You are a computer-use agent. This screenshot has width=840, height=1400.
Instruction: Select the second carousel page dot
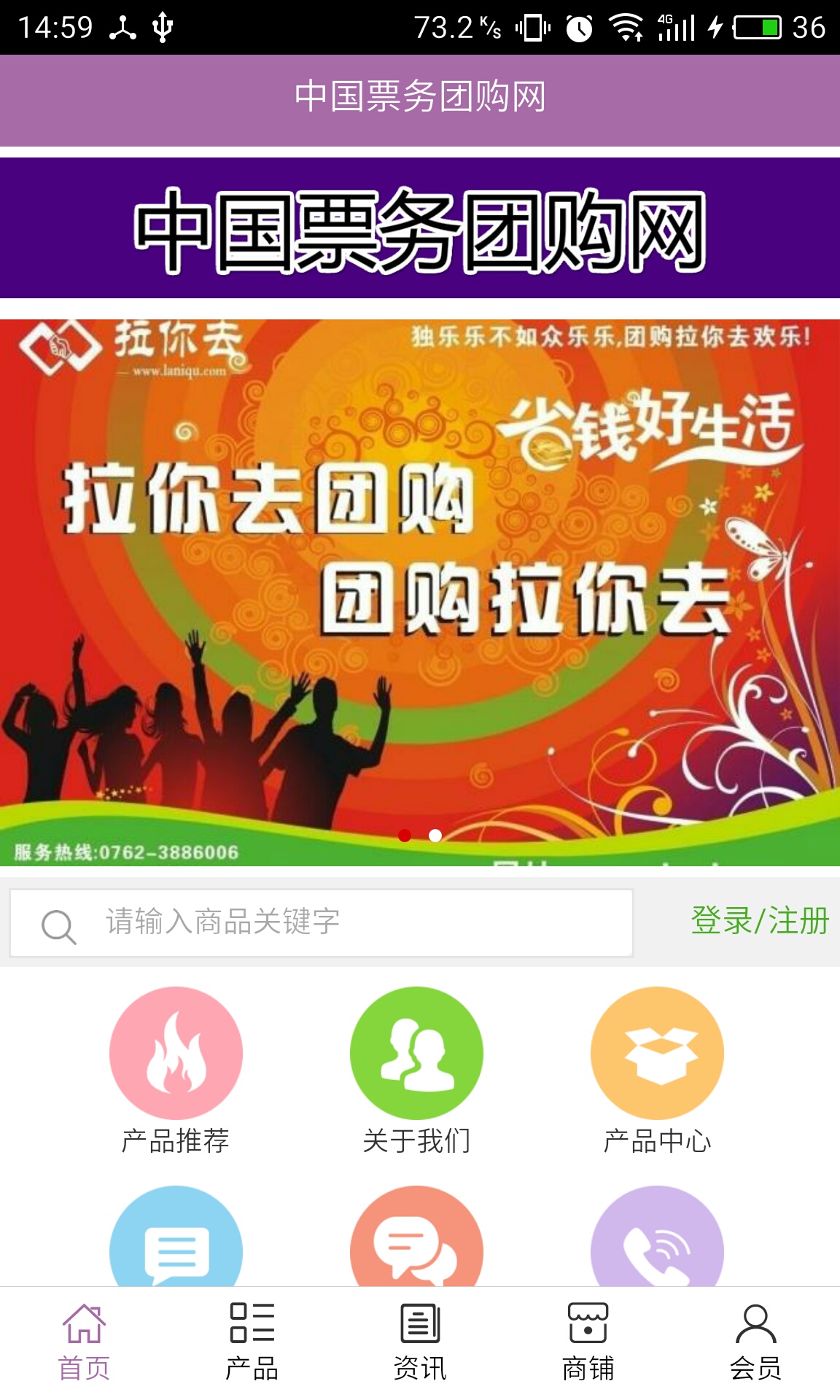[x=435, y=836]
